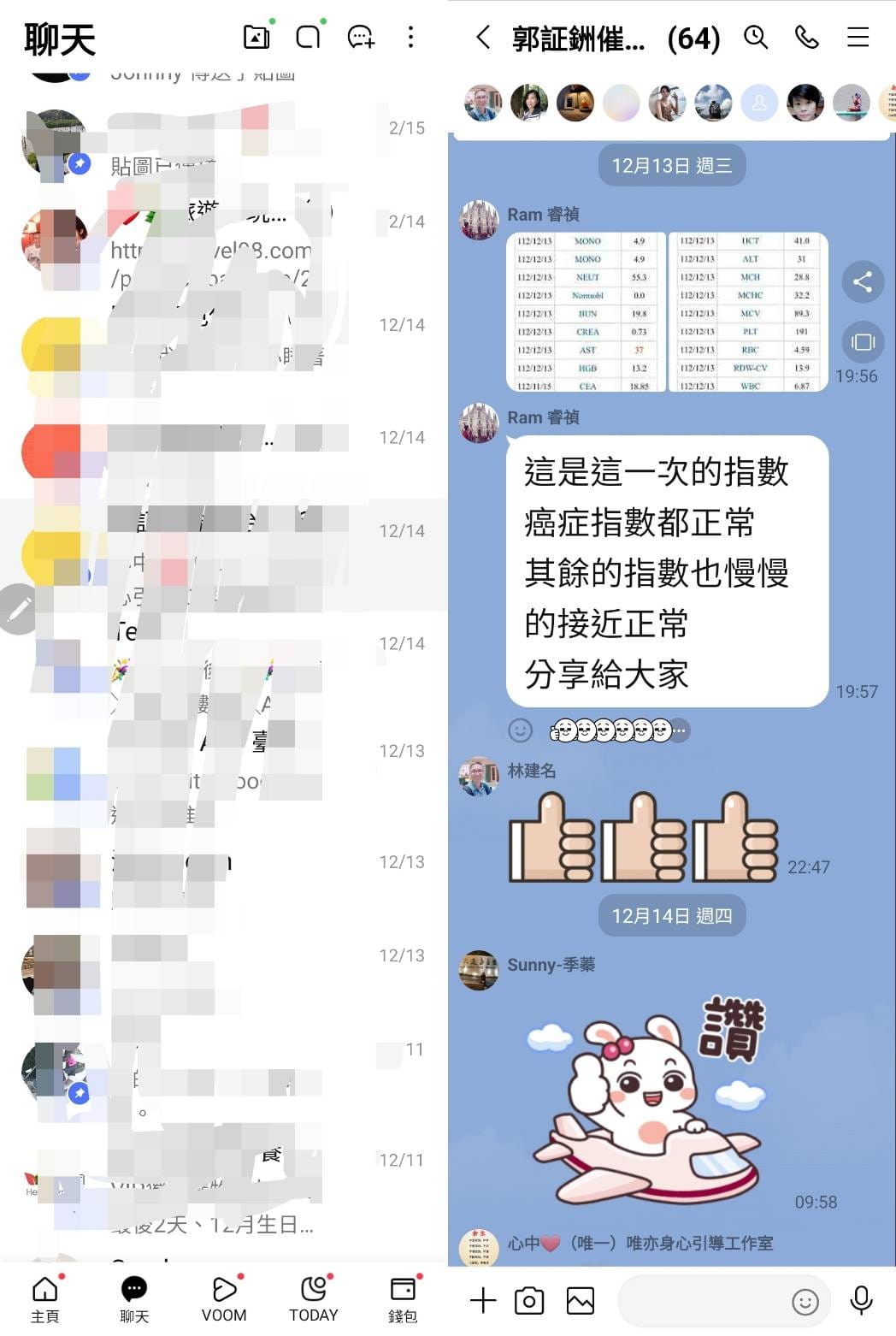Open the 錢包 tab
This screenshot has width=896, height=1336.
click(402, 1298)
